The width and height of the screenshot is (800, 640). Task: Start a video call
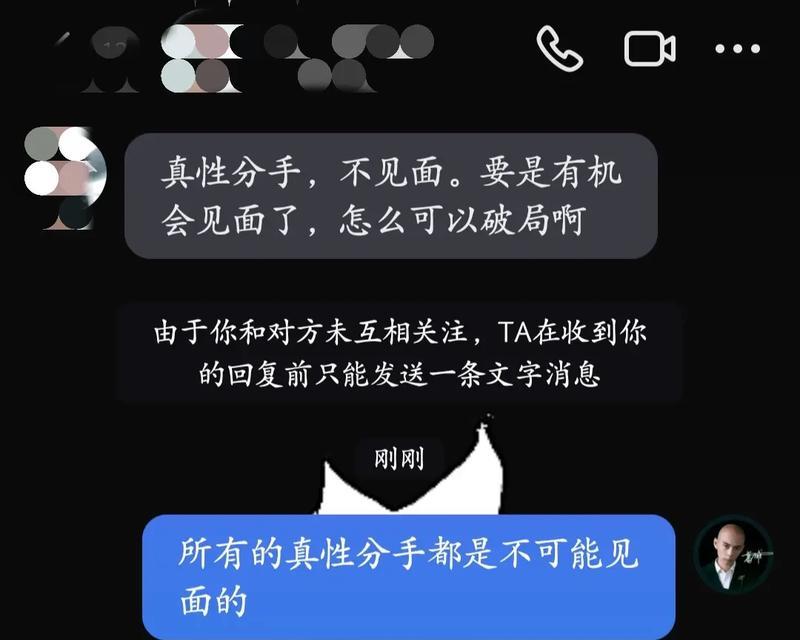click(649, 48)
